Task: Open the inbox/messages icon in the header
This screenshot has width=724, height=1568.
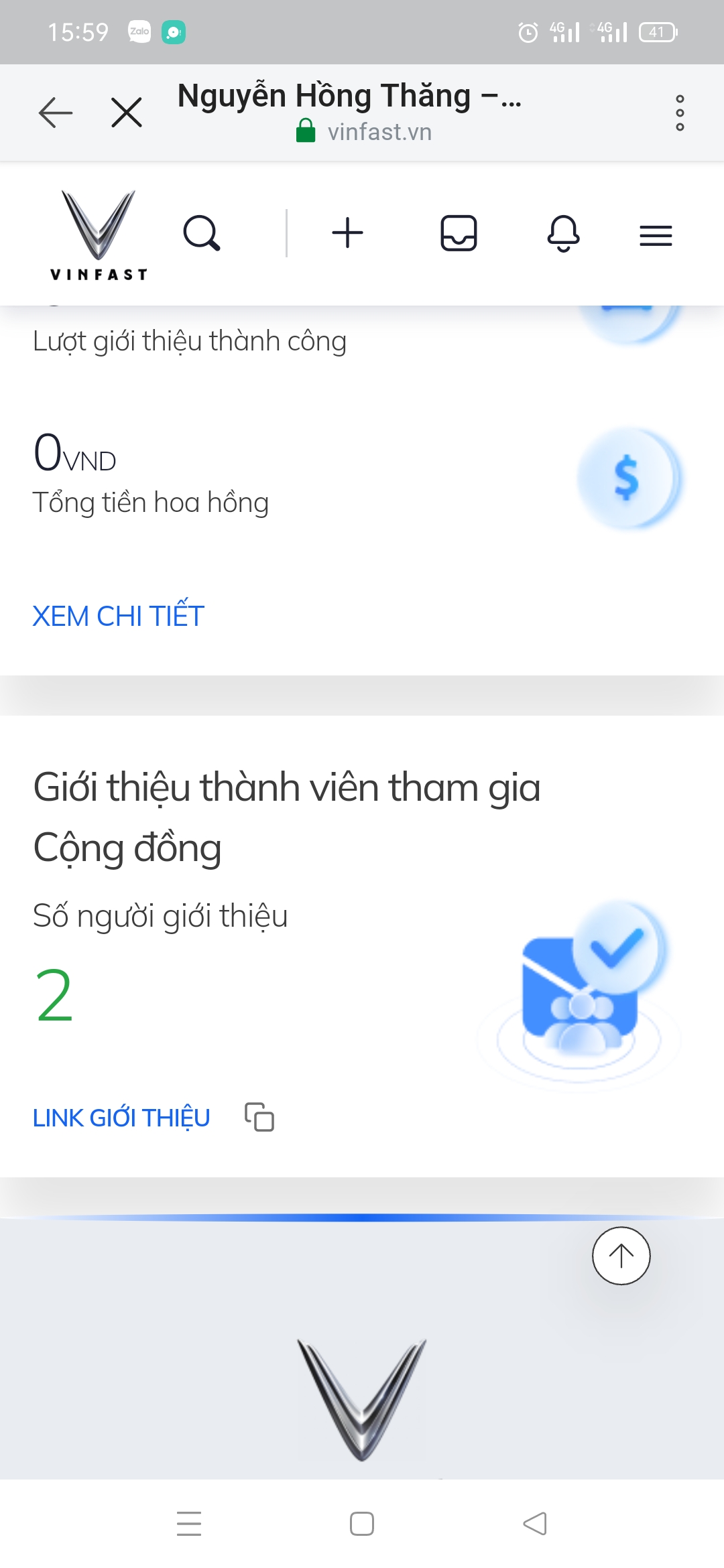Action: (460, 233)
